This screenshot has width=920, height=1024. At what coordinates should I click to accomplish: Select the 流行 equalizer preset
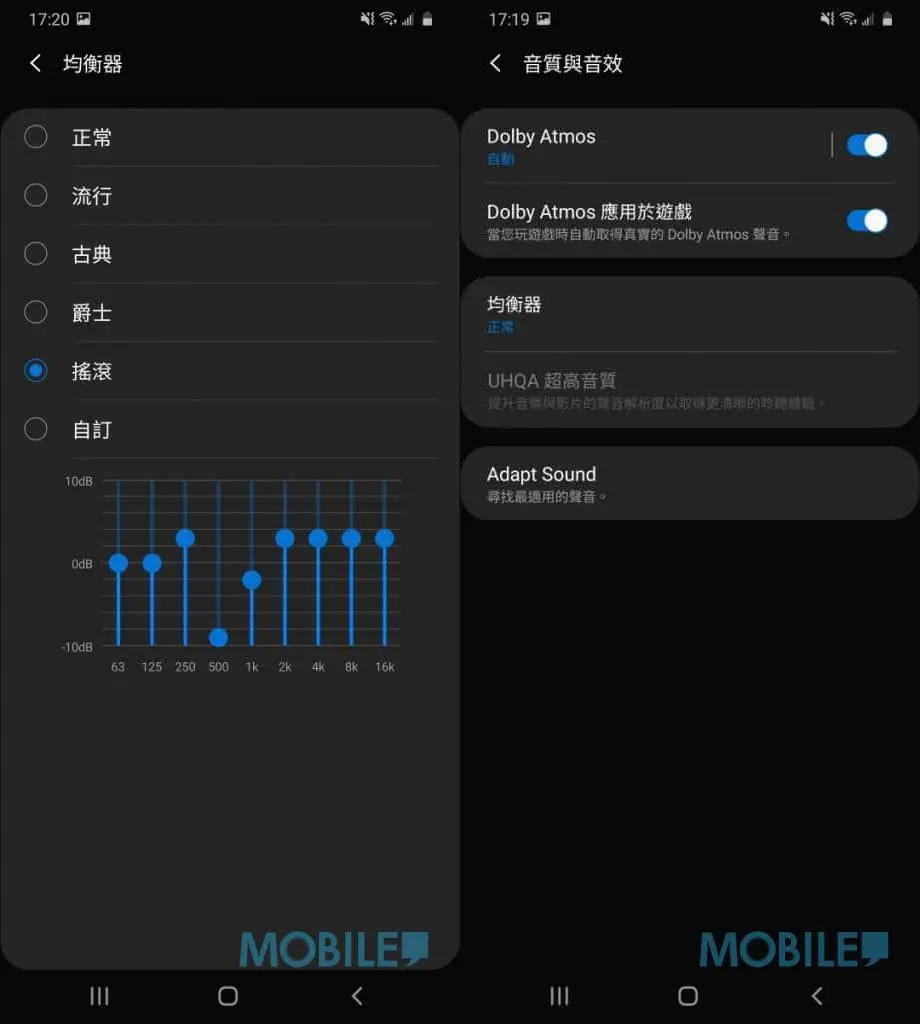coord(36,195)
